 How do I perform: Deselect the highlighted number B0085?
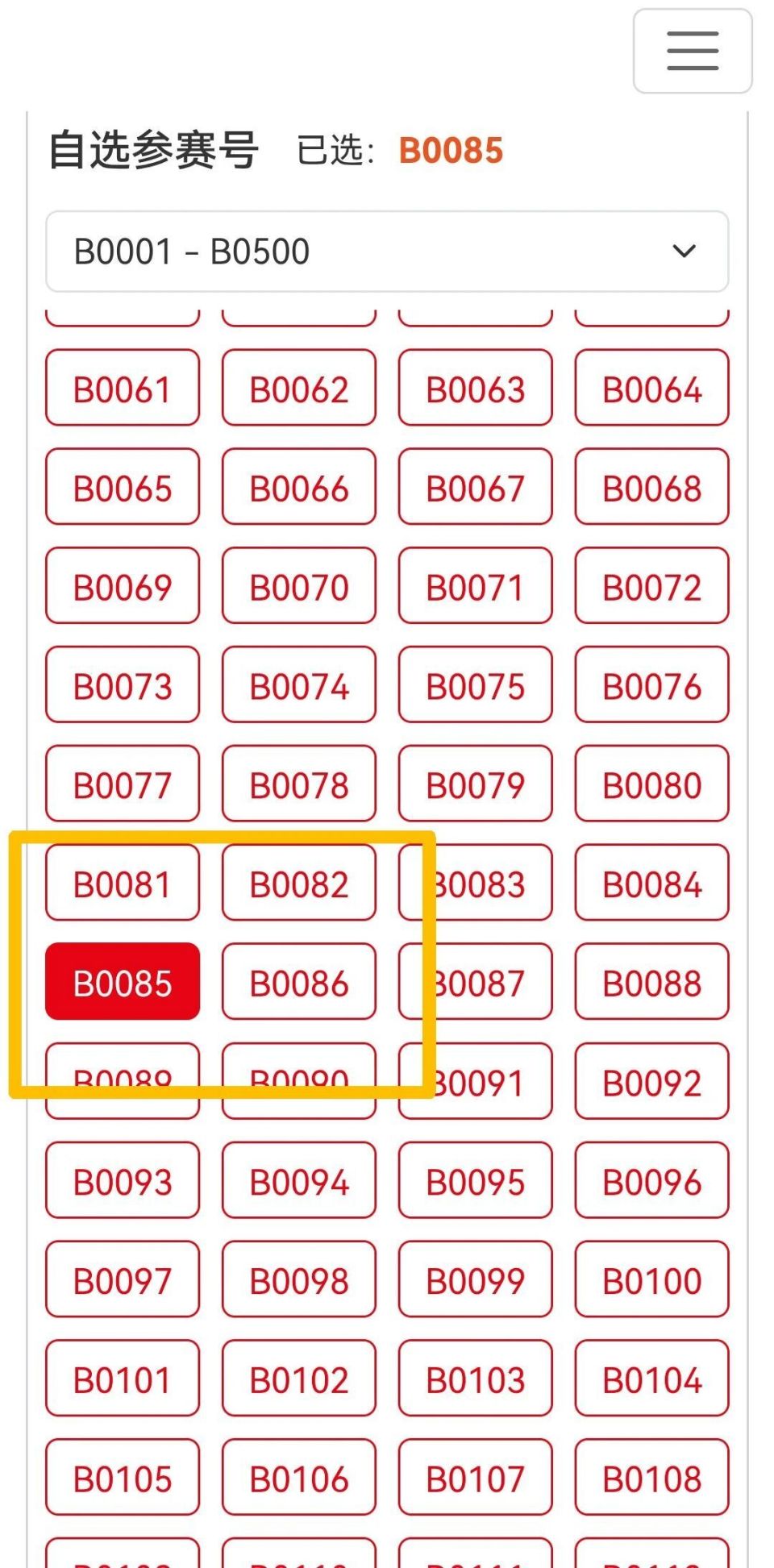[x=123, y=982]
